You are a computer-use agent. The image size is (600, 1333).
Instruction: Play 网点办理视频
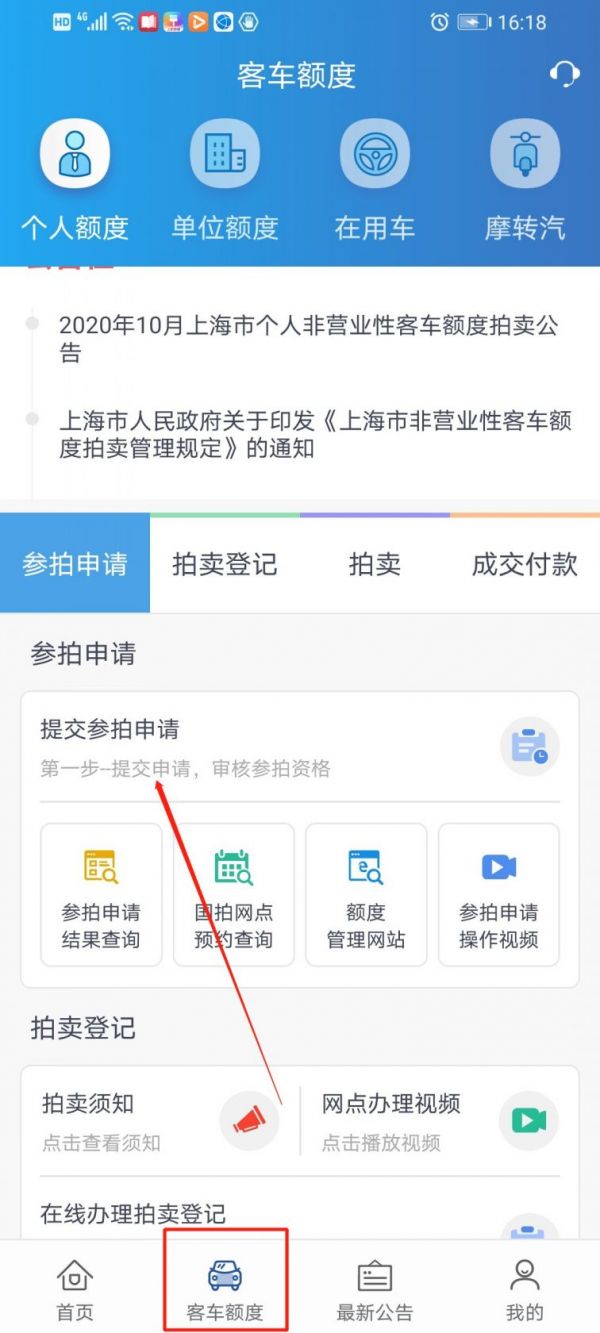439,1121
